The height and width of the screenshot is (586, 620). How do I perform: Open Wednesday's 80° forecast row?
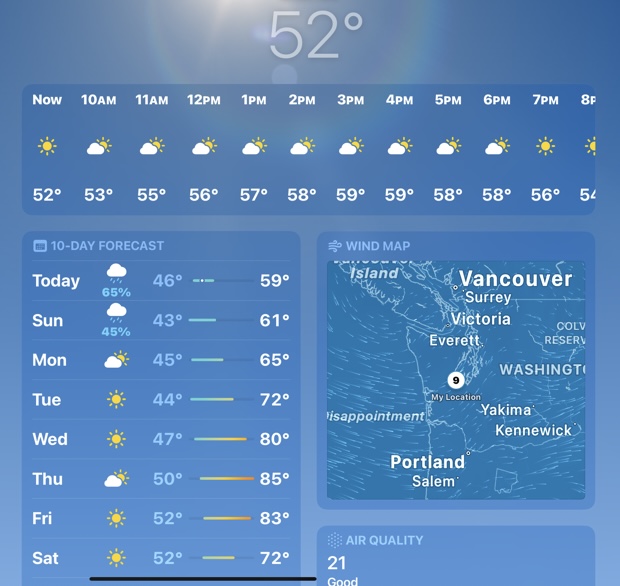pos(160,439)
